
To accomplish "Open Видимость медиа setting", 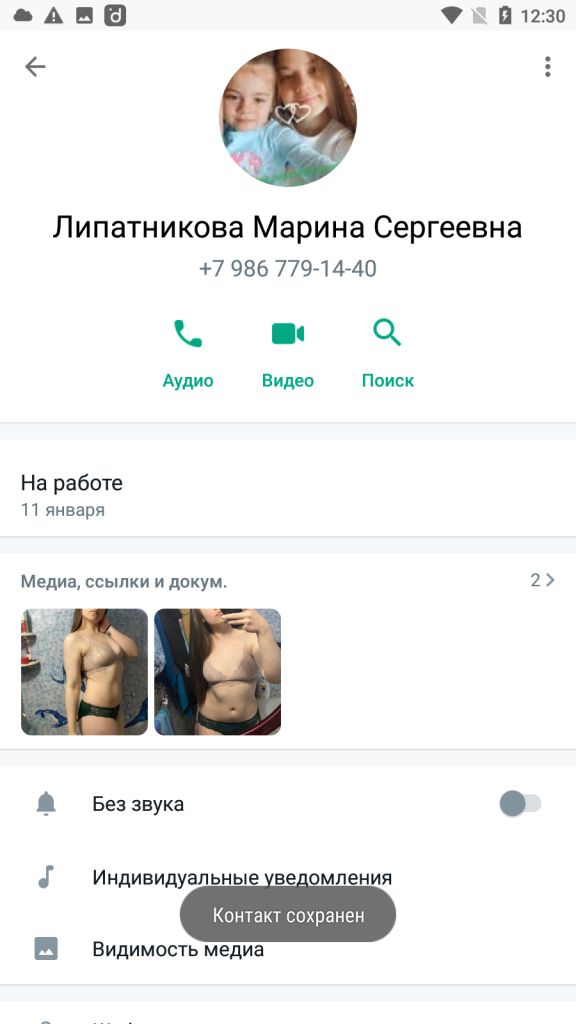I will (x=288, y=949).
